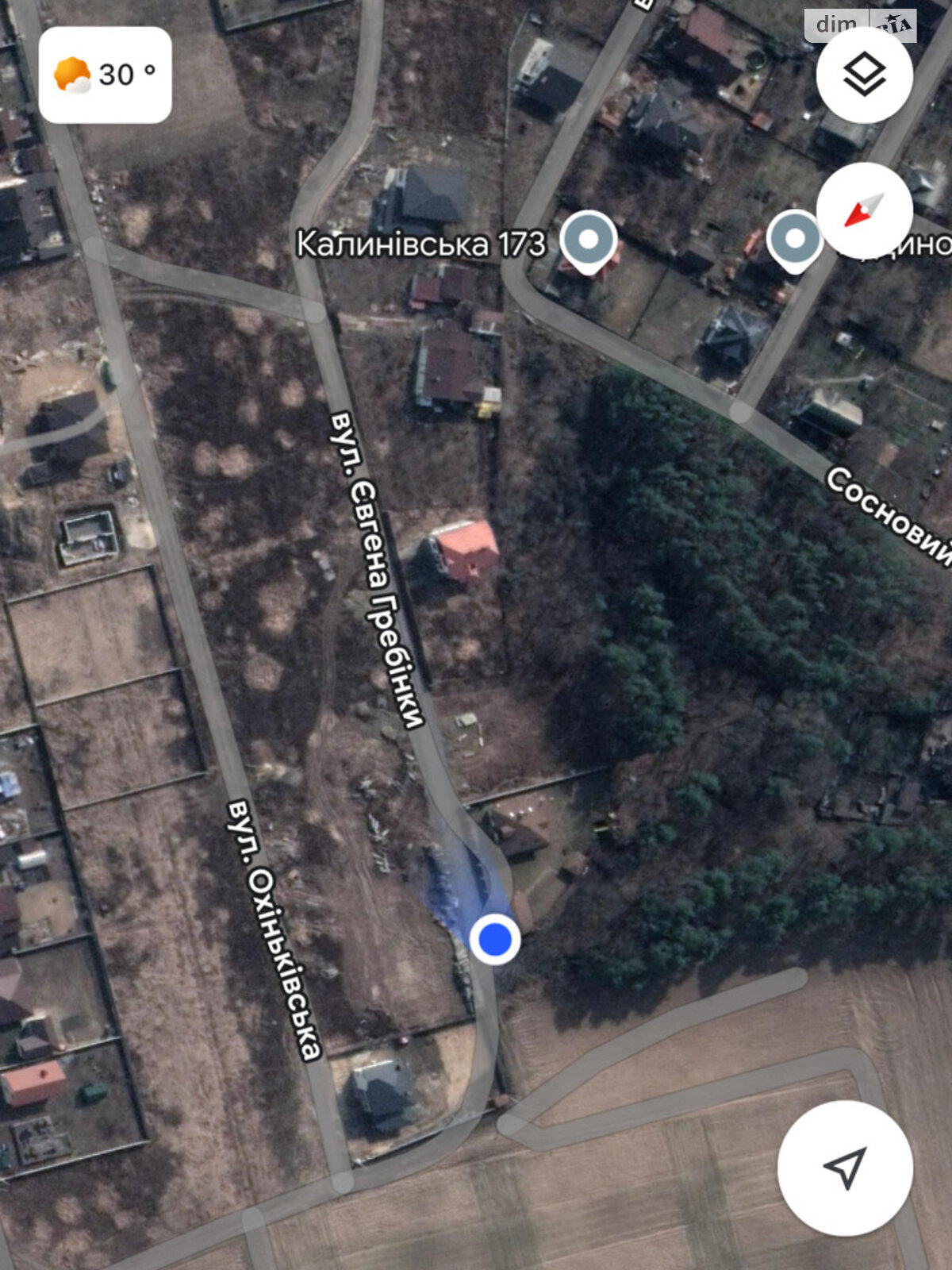Open the 30° weather widget
This screenshot has height=1270, width=952.
pyautogui.click(x=106, y=75)
